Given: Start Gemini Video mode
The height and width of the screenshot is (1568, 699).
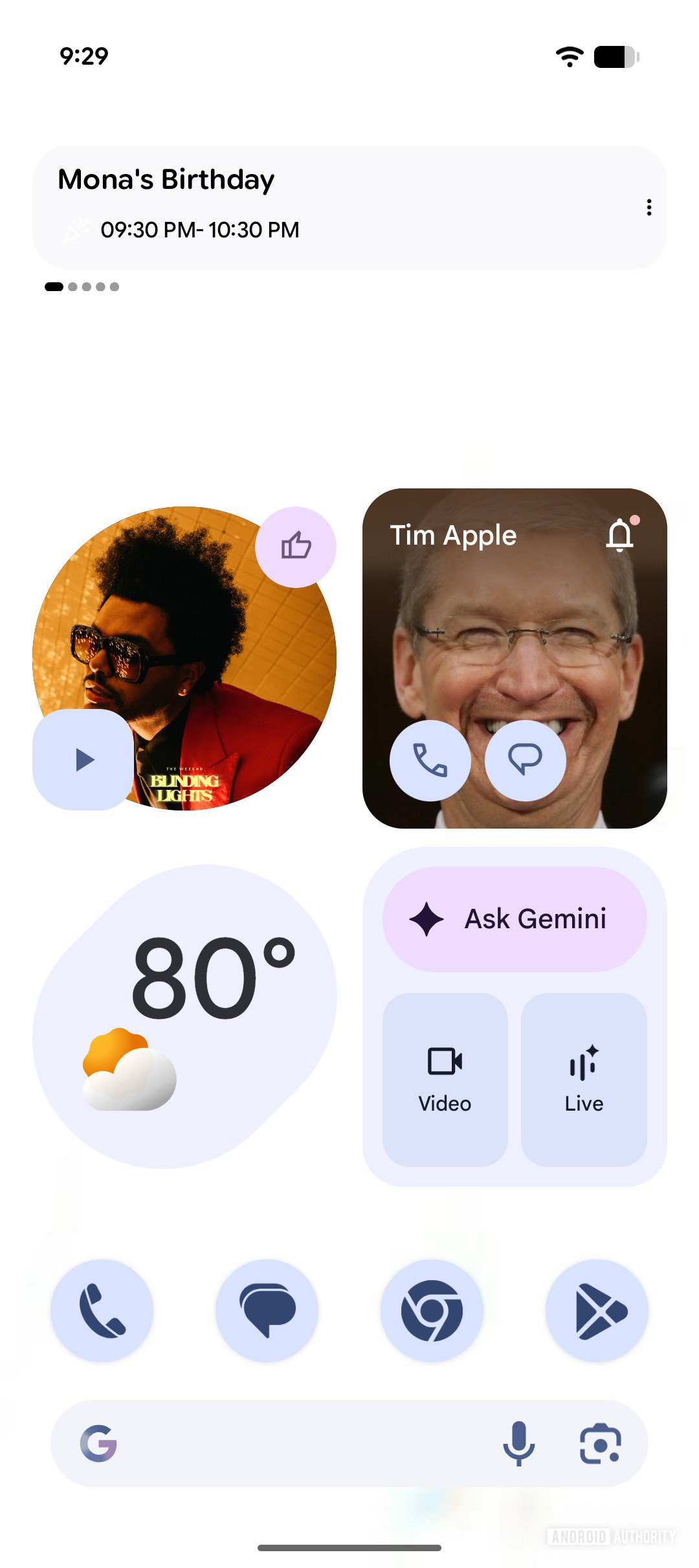Looking at the screenshot, I should point(445,1080).
